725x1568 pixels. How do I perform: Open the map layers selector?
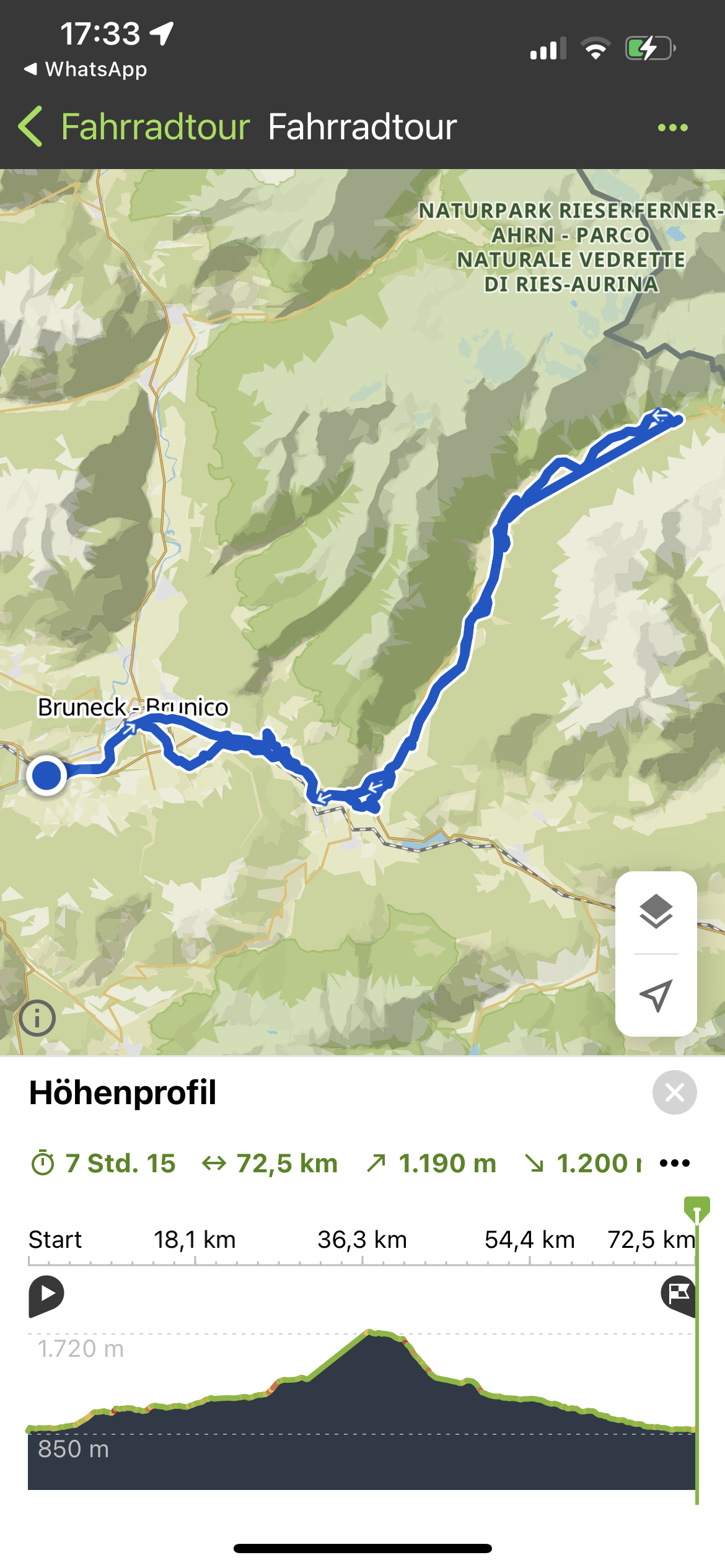[656, 912]
